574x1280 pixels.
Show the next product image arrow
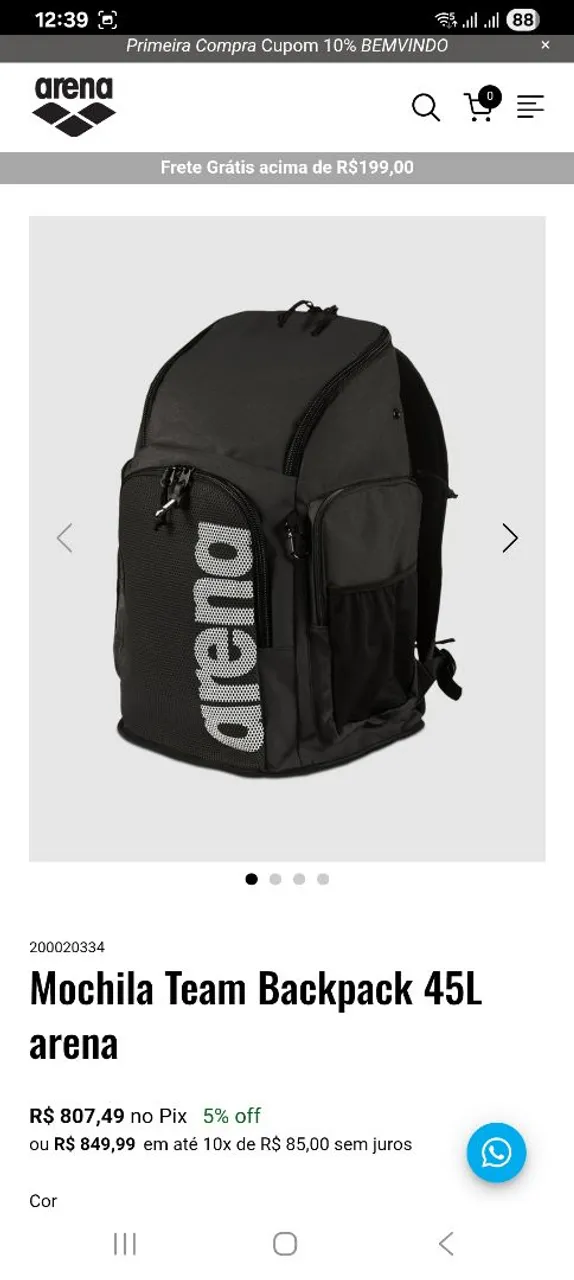510,538
